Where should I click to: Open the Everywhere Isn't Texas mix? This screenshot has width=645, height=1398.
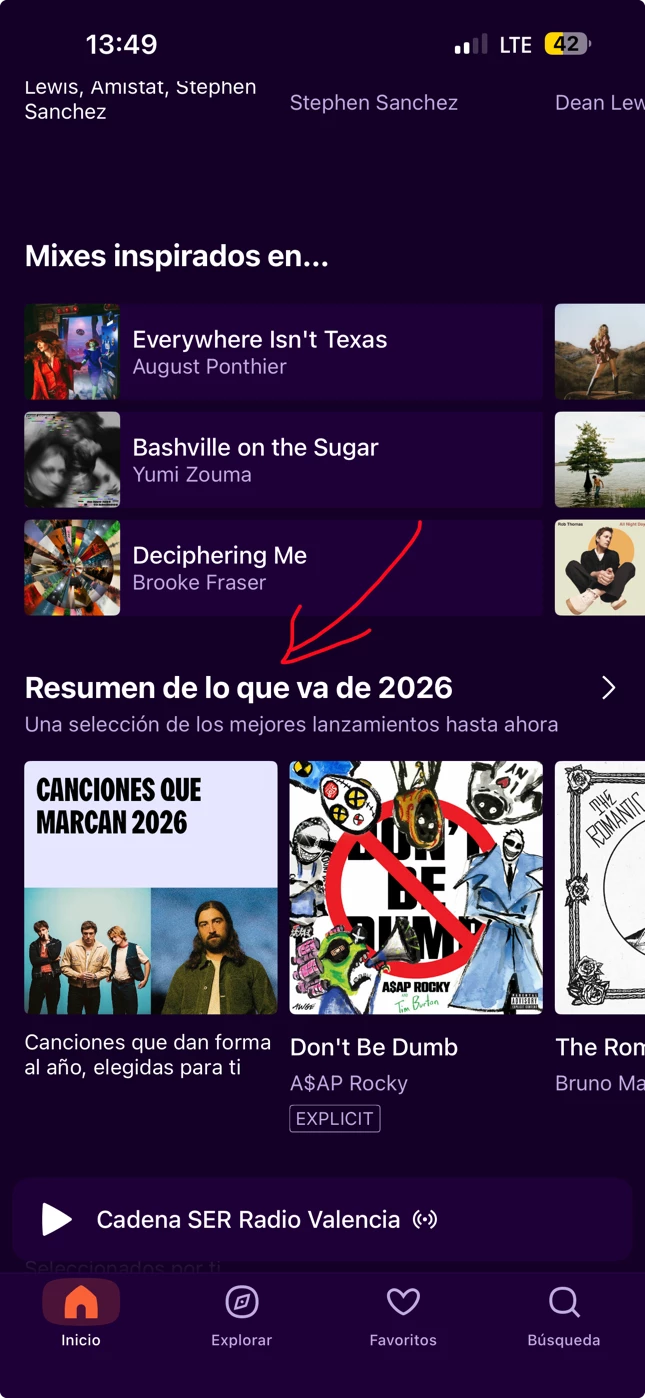pyautogui.click(x=282, y=352)
